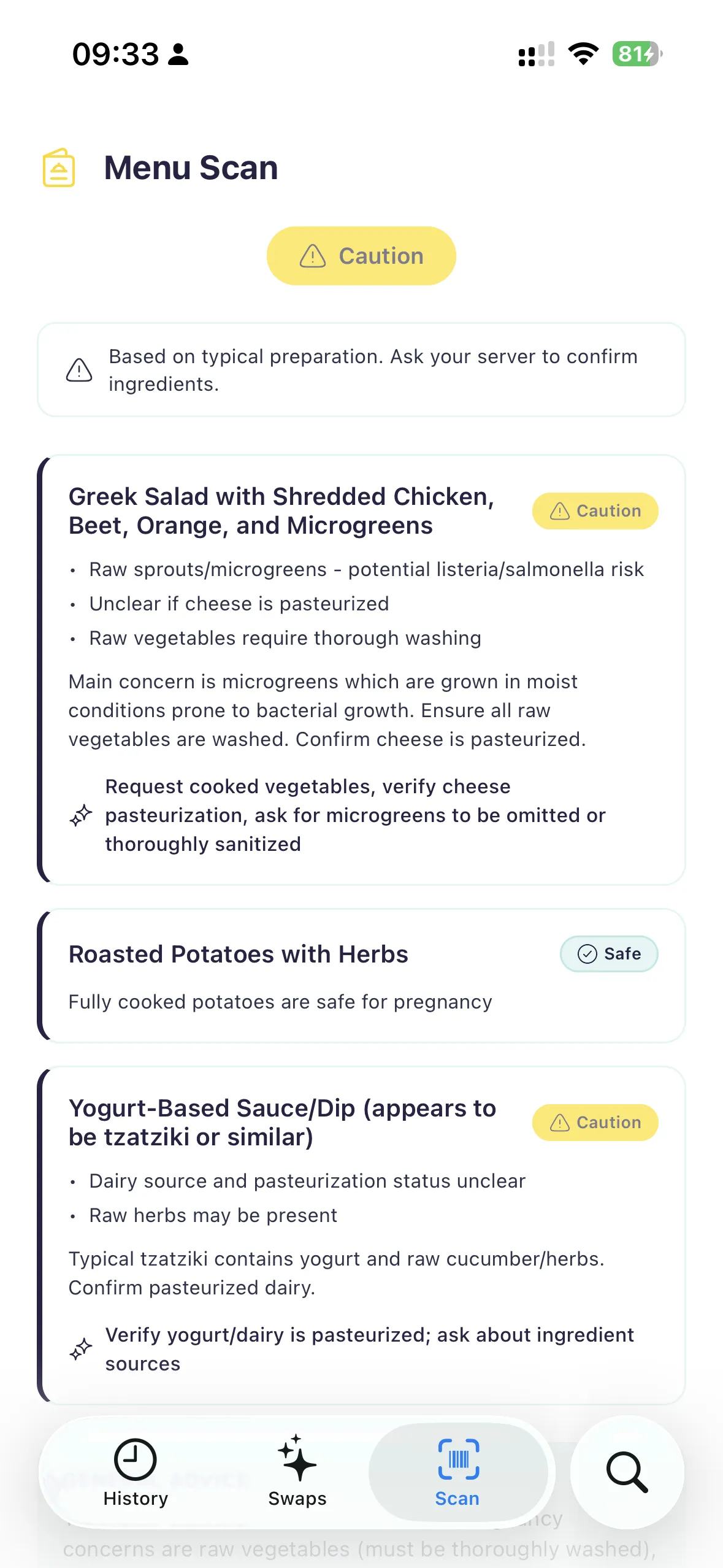Open the Scan tab button
723x1568 pixels.
(457, 1472)
